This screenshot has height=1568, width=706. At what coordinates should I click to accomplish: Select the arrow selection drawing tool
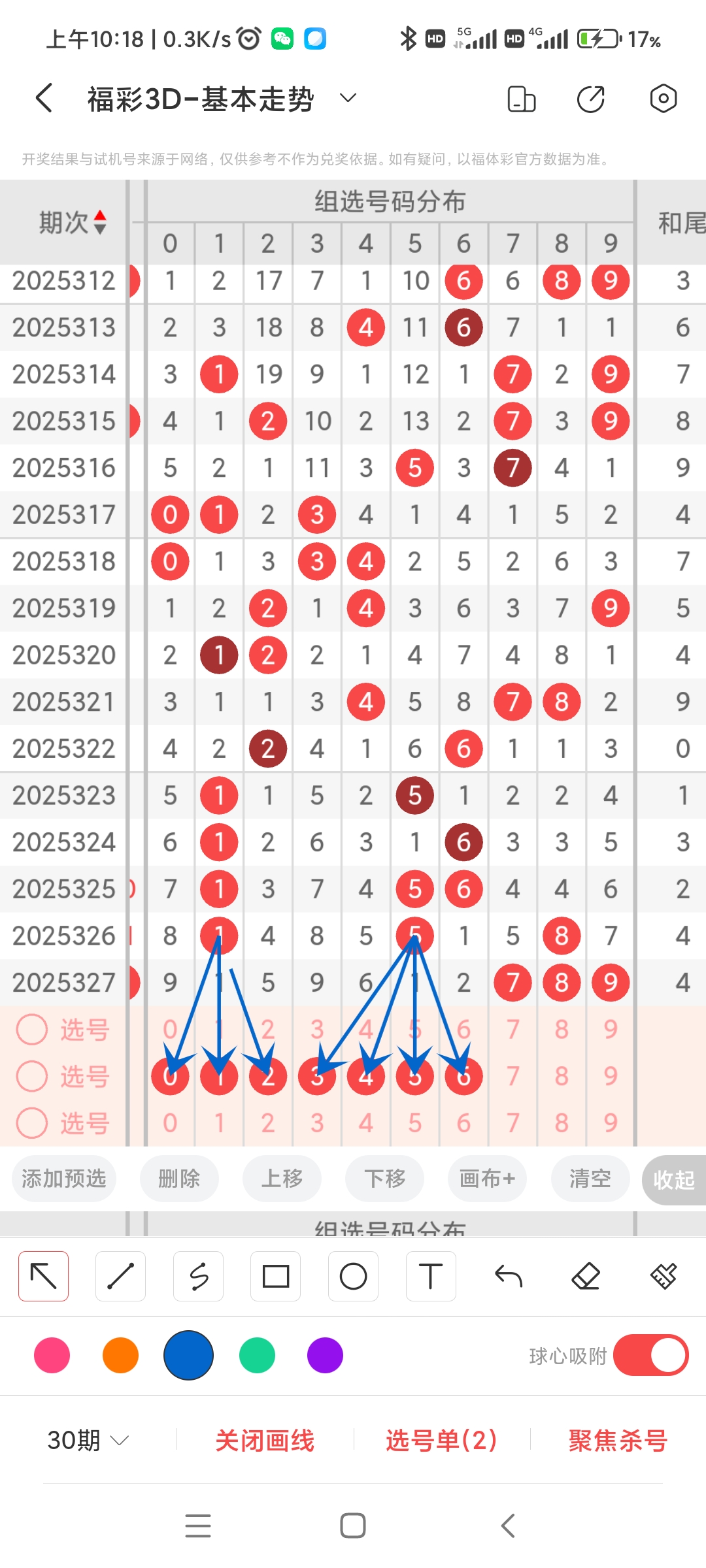[x=43, y=1275]
